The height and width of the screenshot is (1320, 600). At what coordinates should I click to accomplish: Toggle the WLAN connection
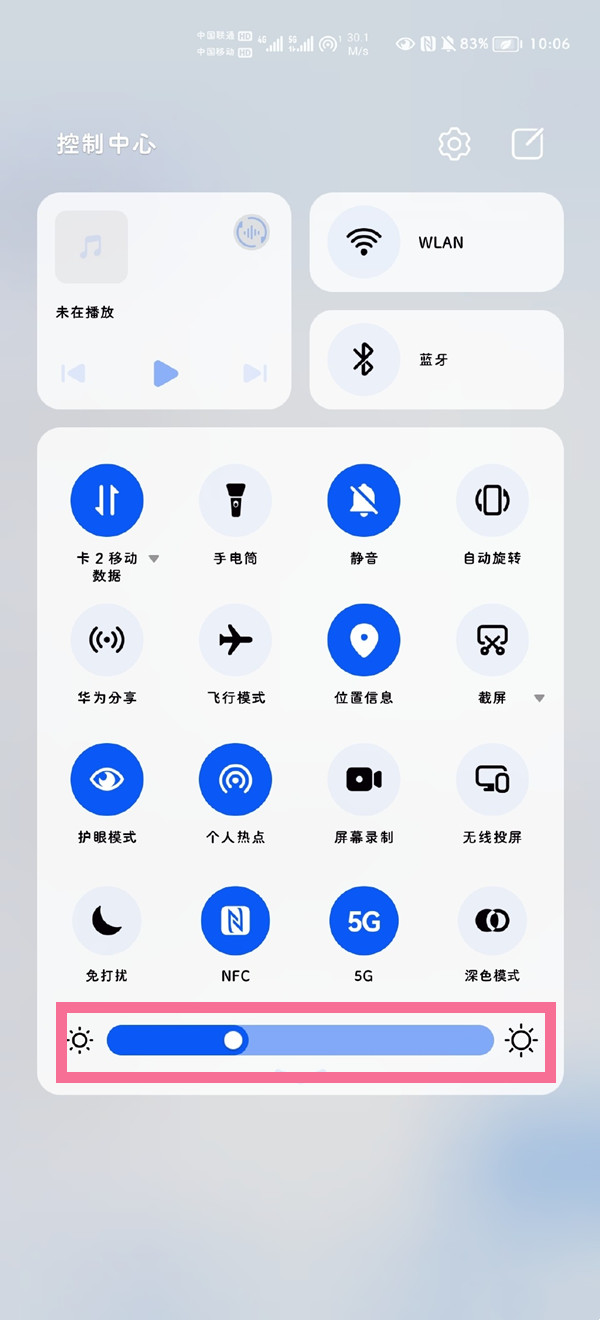pyautogui.click(x=364, y=242)
